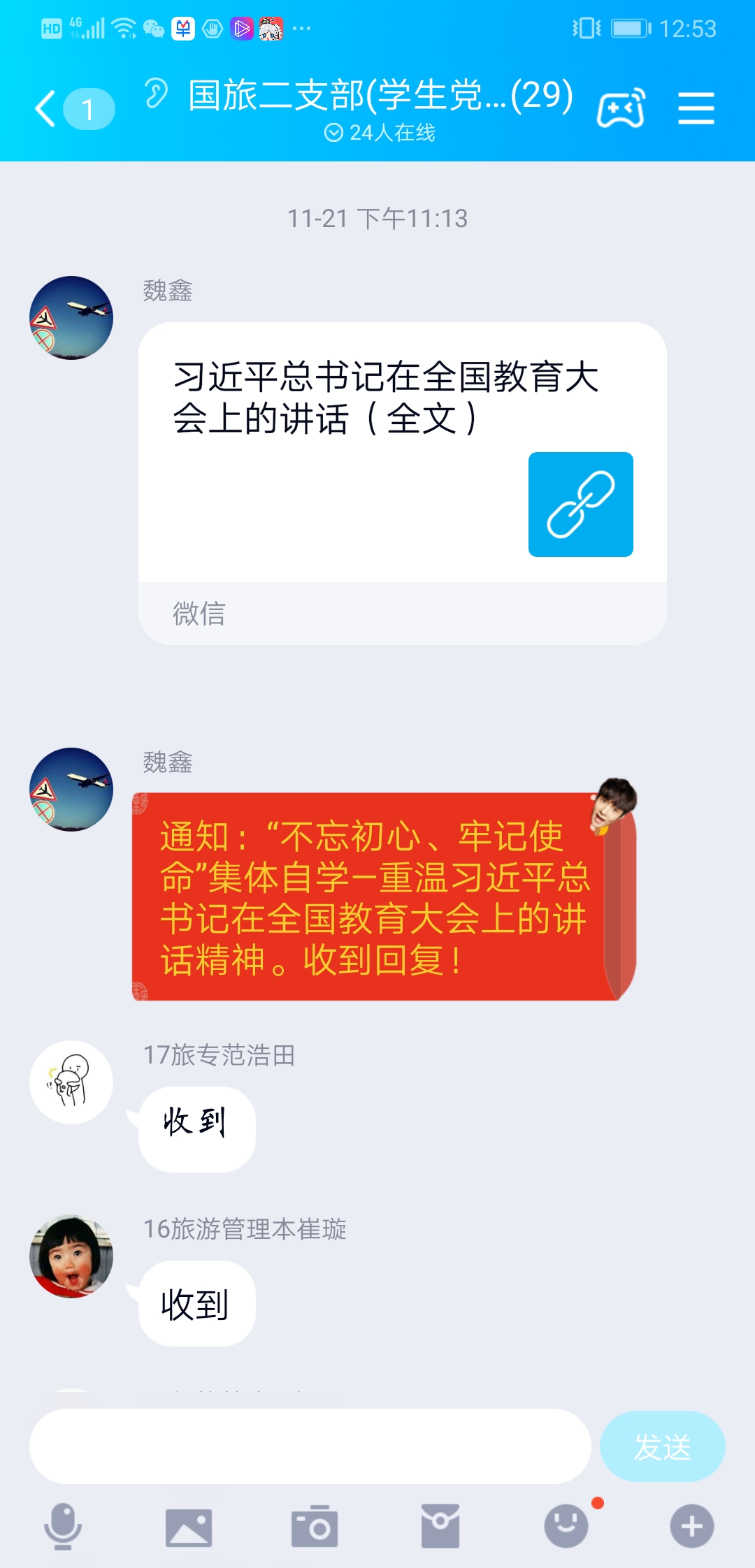This screenshot has height=1568, width=755.
Task: Expand more options with plus icon
Action: click(x=692, y=1526)
